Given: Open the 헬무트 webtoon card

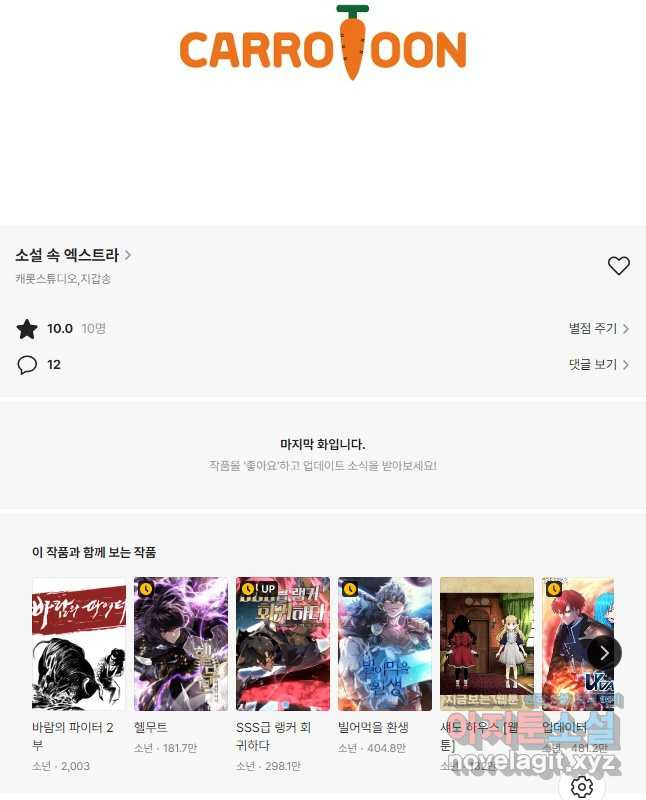Looking at the screenshot, I should (181, 644).
